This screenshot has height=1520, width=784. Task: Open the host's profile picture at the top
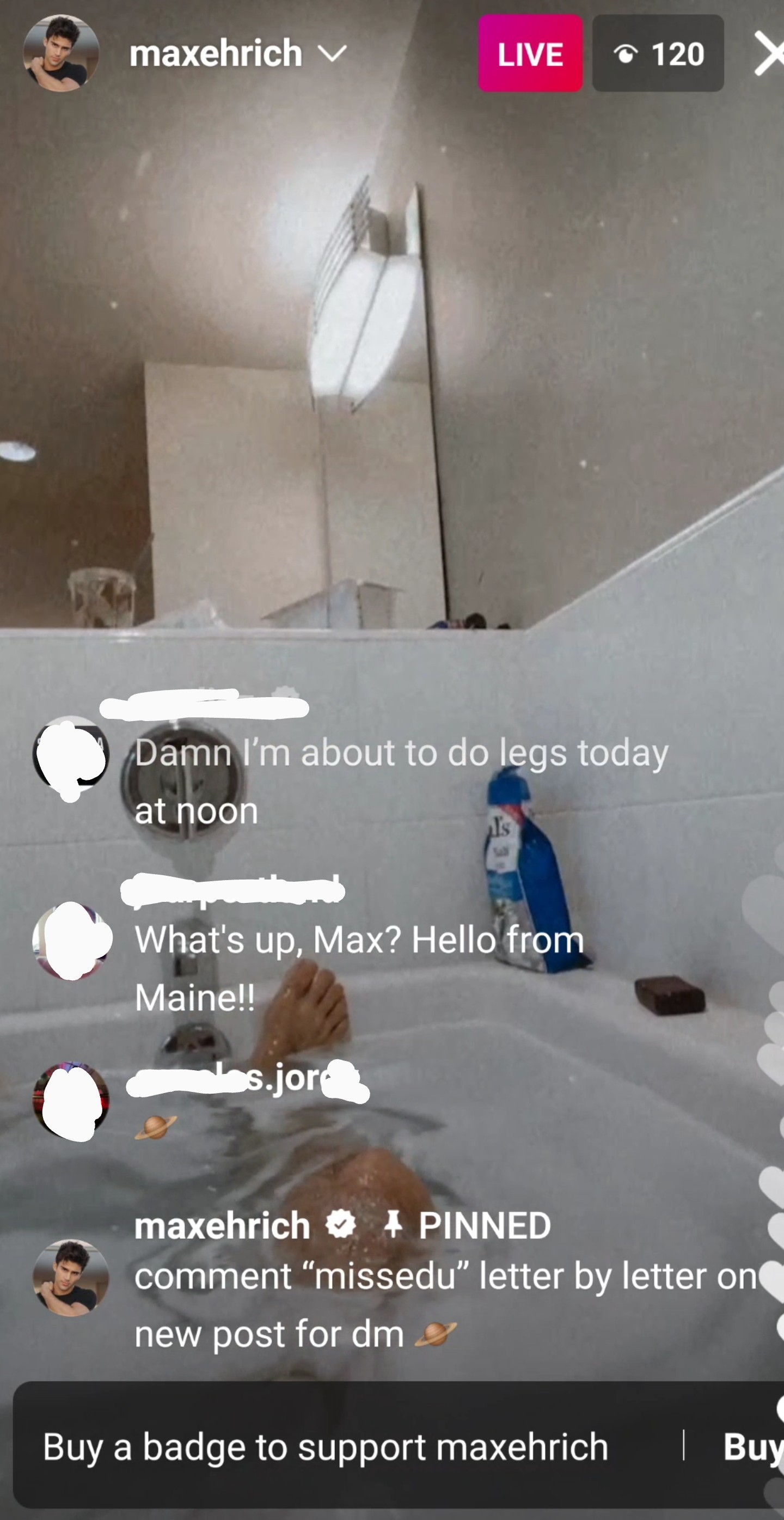pyautogui.click(x=61, y=53)
